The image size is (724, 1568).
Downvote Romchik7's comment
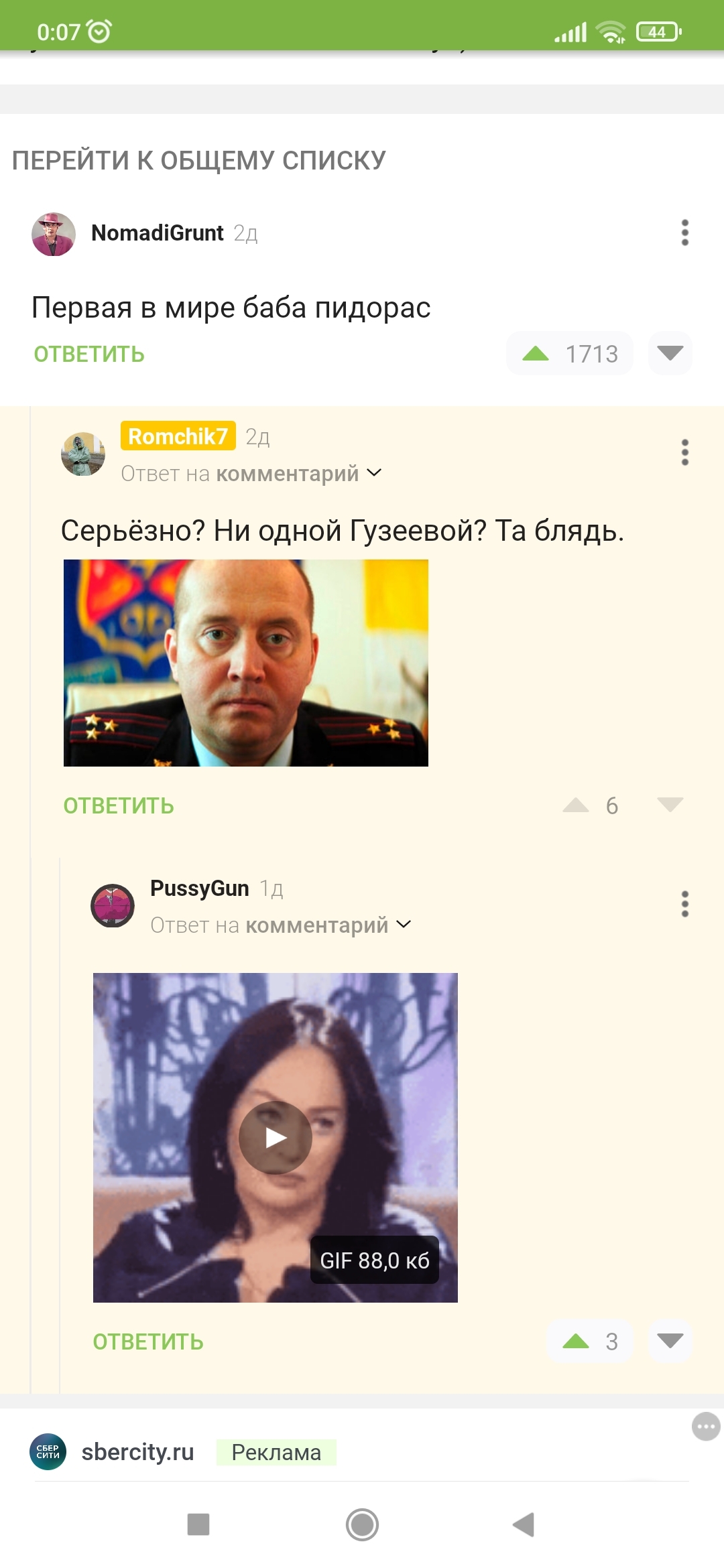tap(670, 805)
